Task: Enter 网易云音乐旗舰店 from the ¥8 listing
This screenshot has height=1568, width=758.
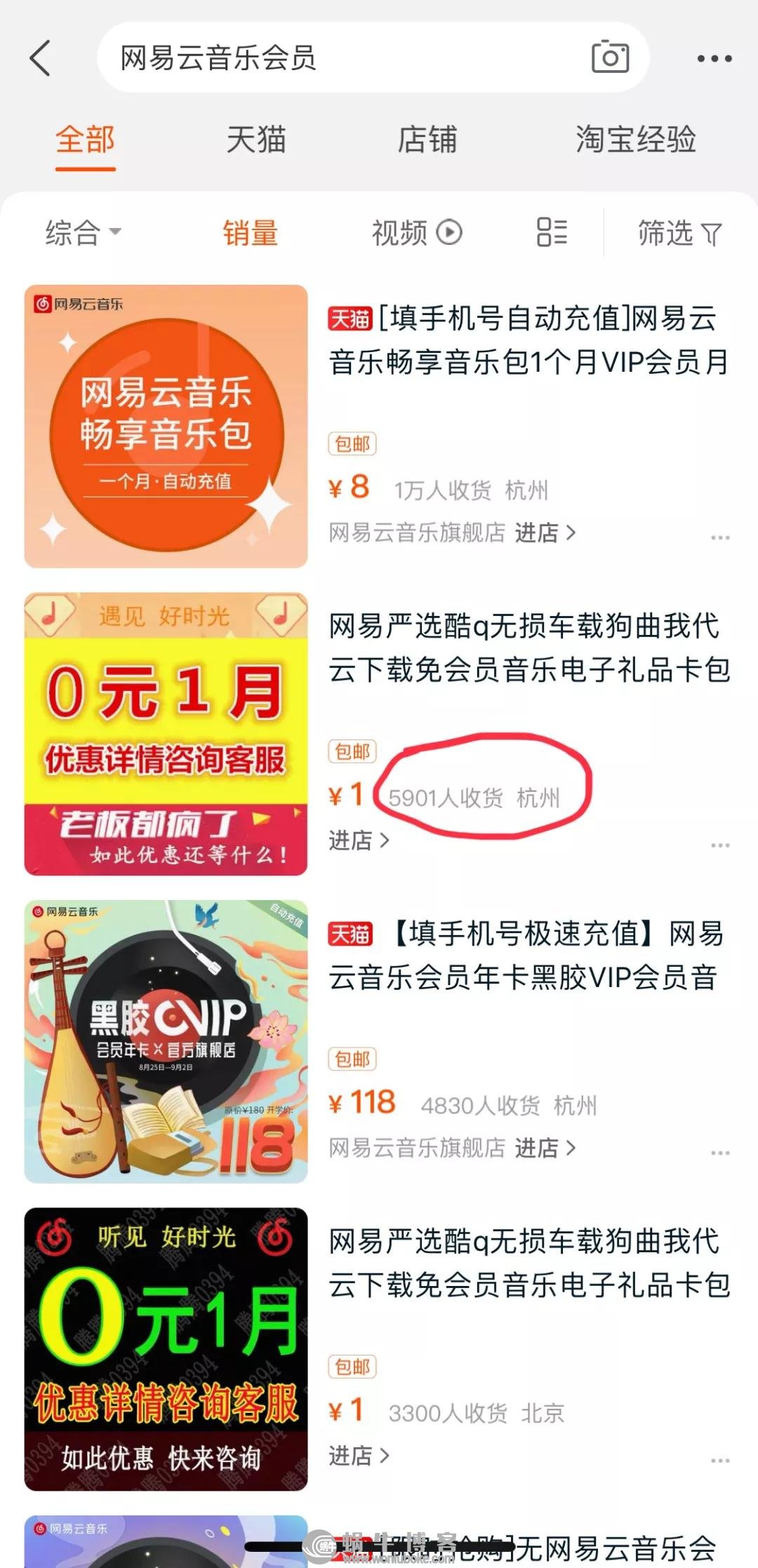Action: point(545,533)
